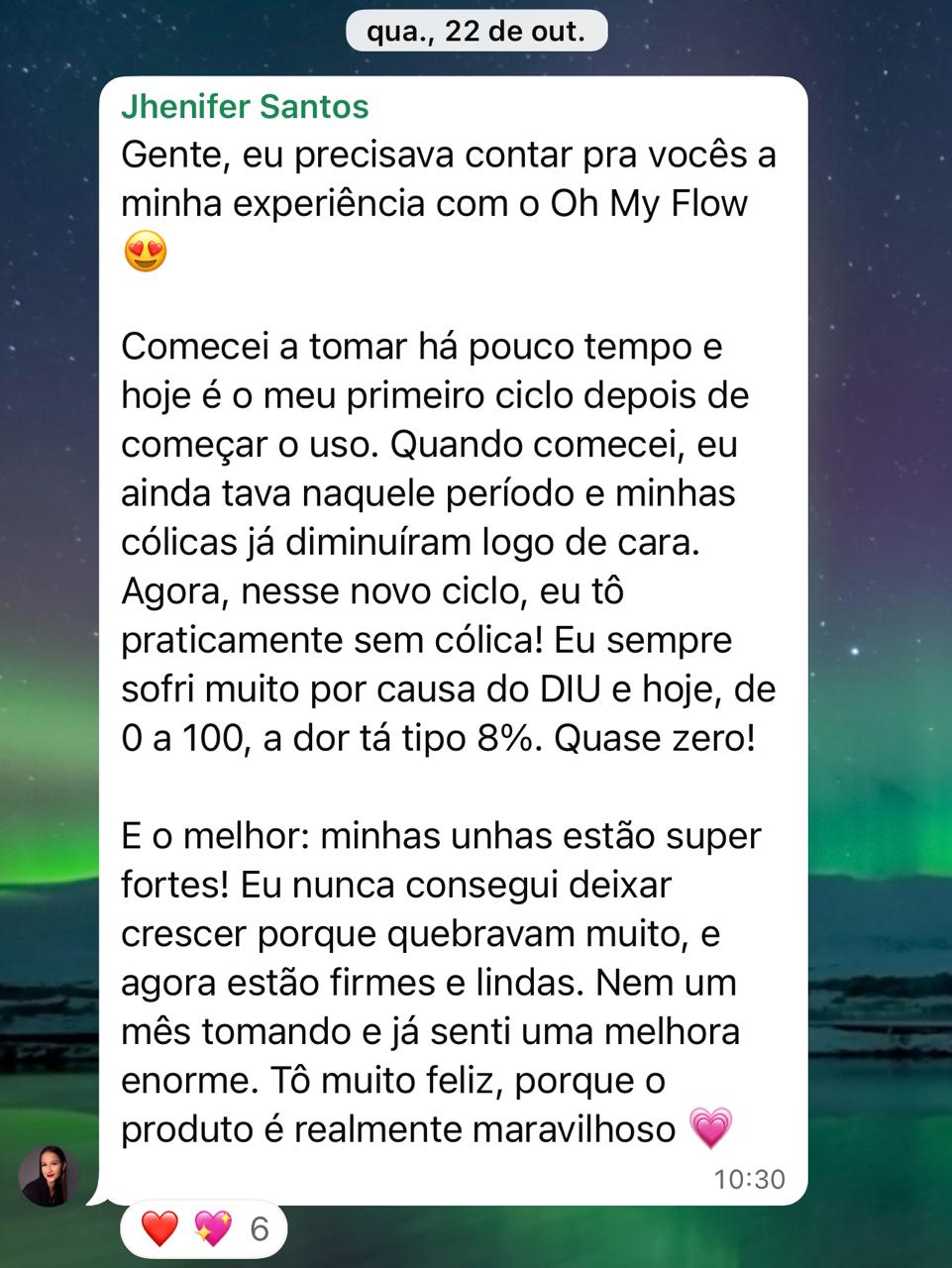The image size is (952, 1268).
Task: Open Jhenifer Santos's profile from her name
Action: pyautogui.click(x=245, y=107)
